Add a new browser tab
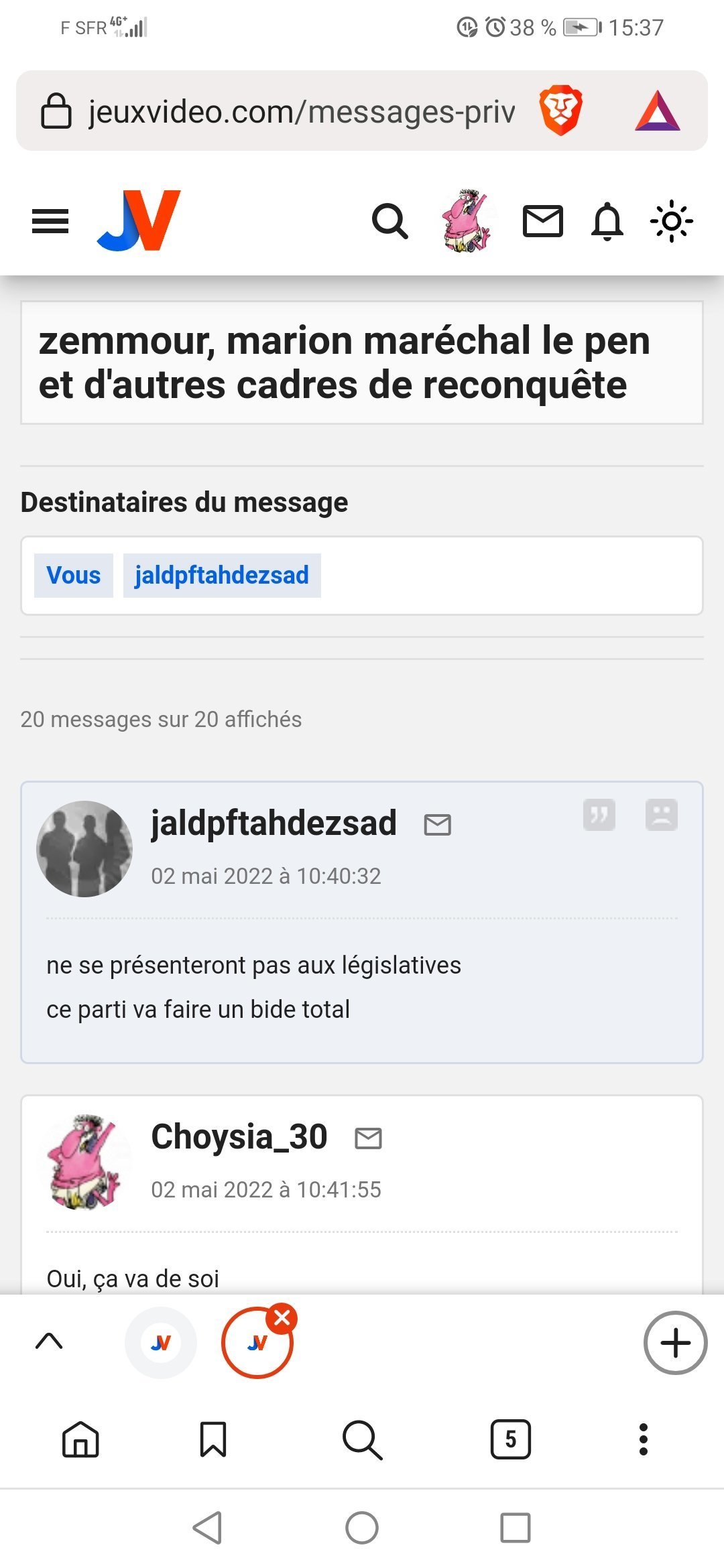The width and height of the screenshot is (724, 1568). tap(675, 1343)
